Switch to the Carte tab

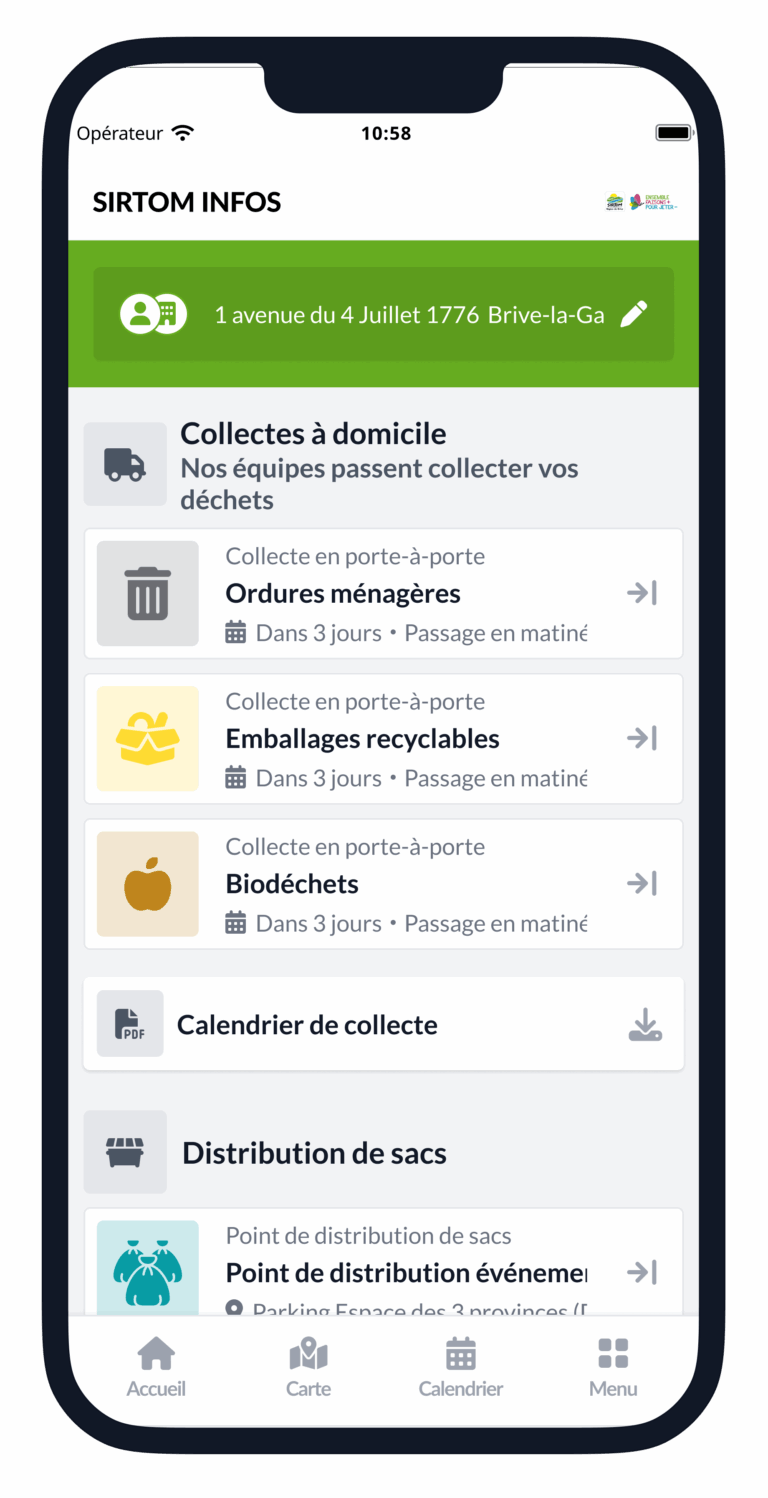308,1368
